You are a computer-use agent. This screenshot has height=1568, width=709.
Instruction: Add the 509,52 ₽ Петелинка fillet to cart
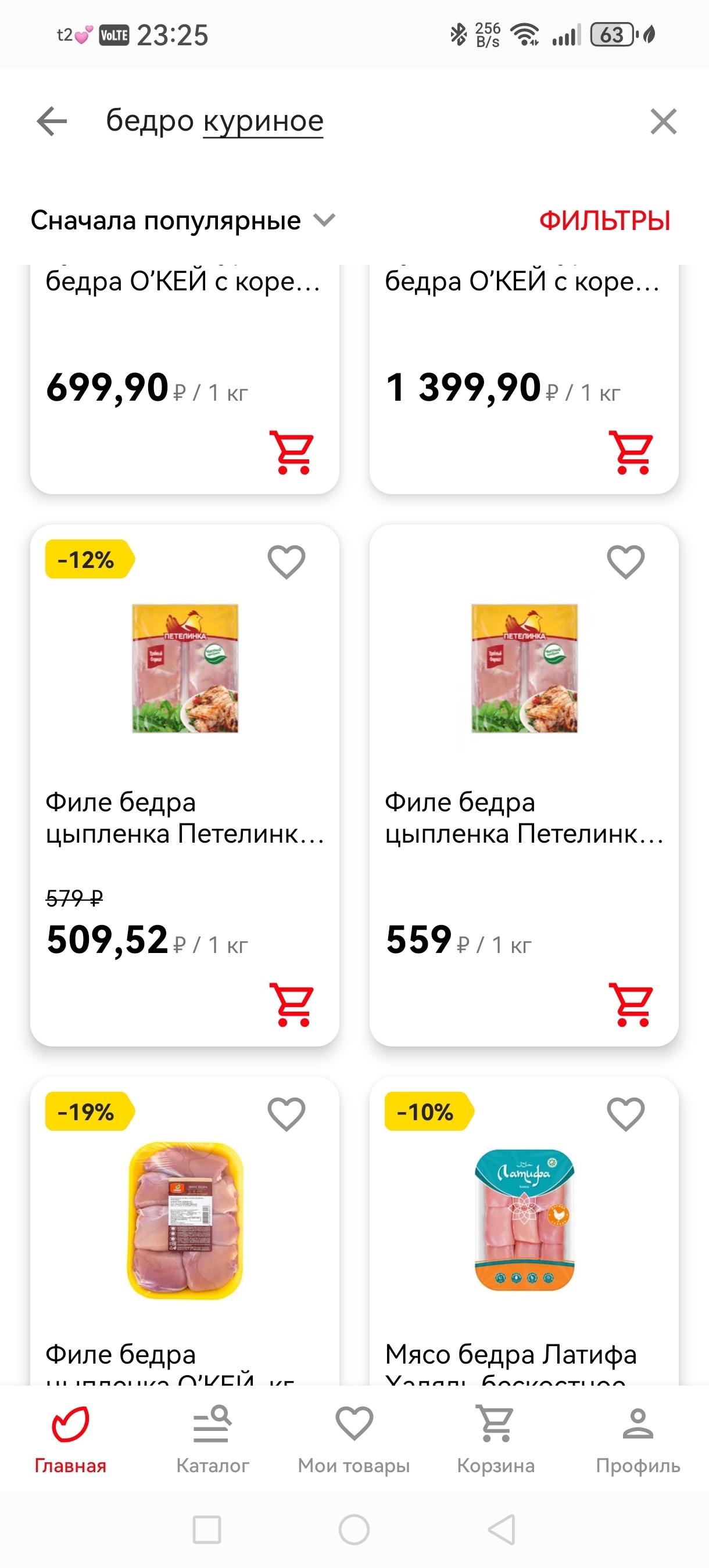292,1005
